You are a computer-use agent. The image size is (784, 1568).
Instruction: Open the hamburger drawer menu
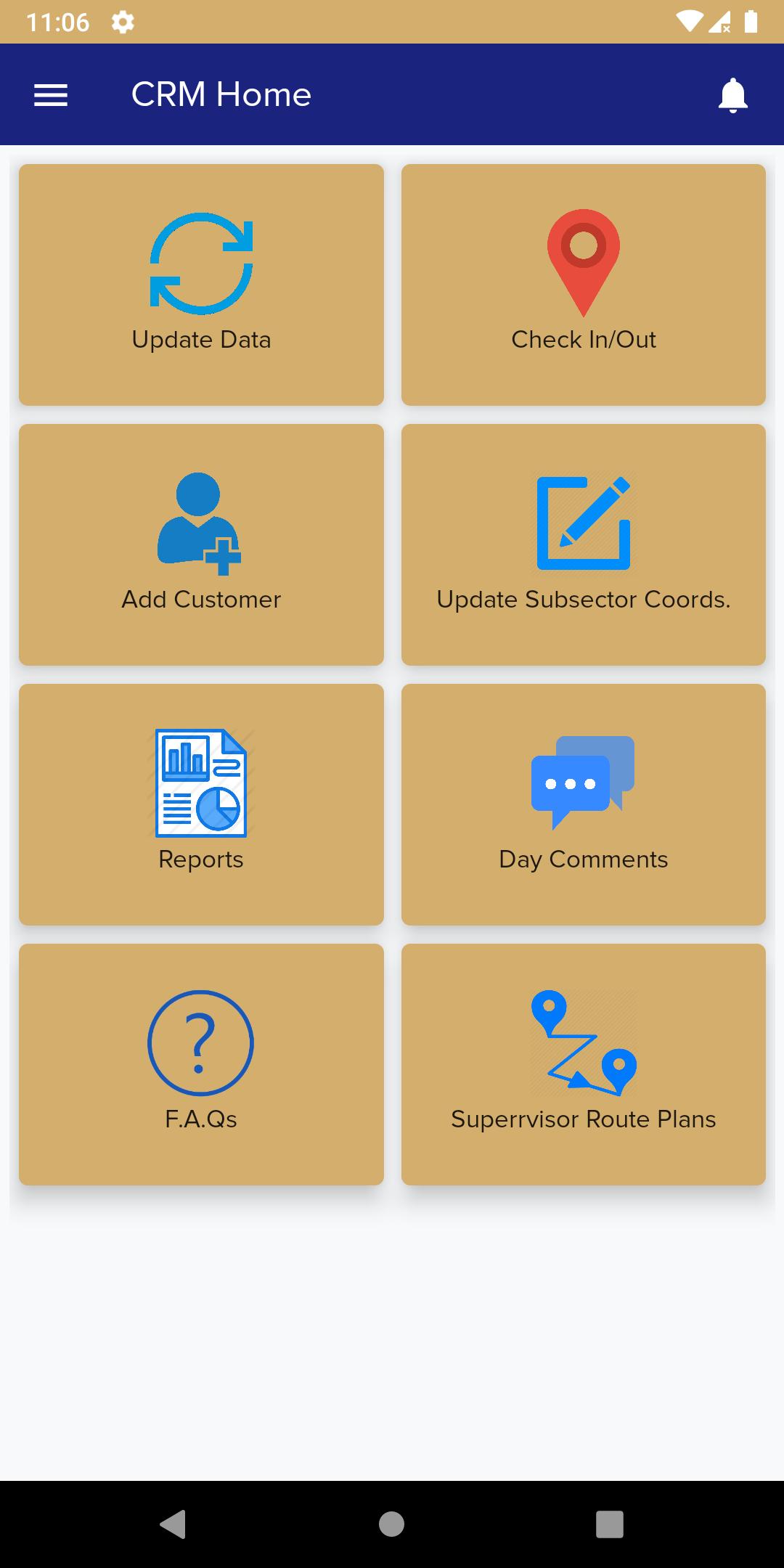click(x=51, y=95)
